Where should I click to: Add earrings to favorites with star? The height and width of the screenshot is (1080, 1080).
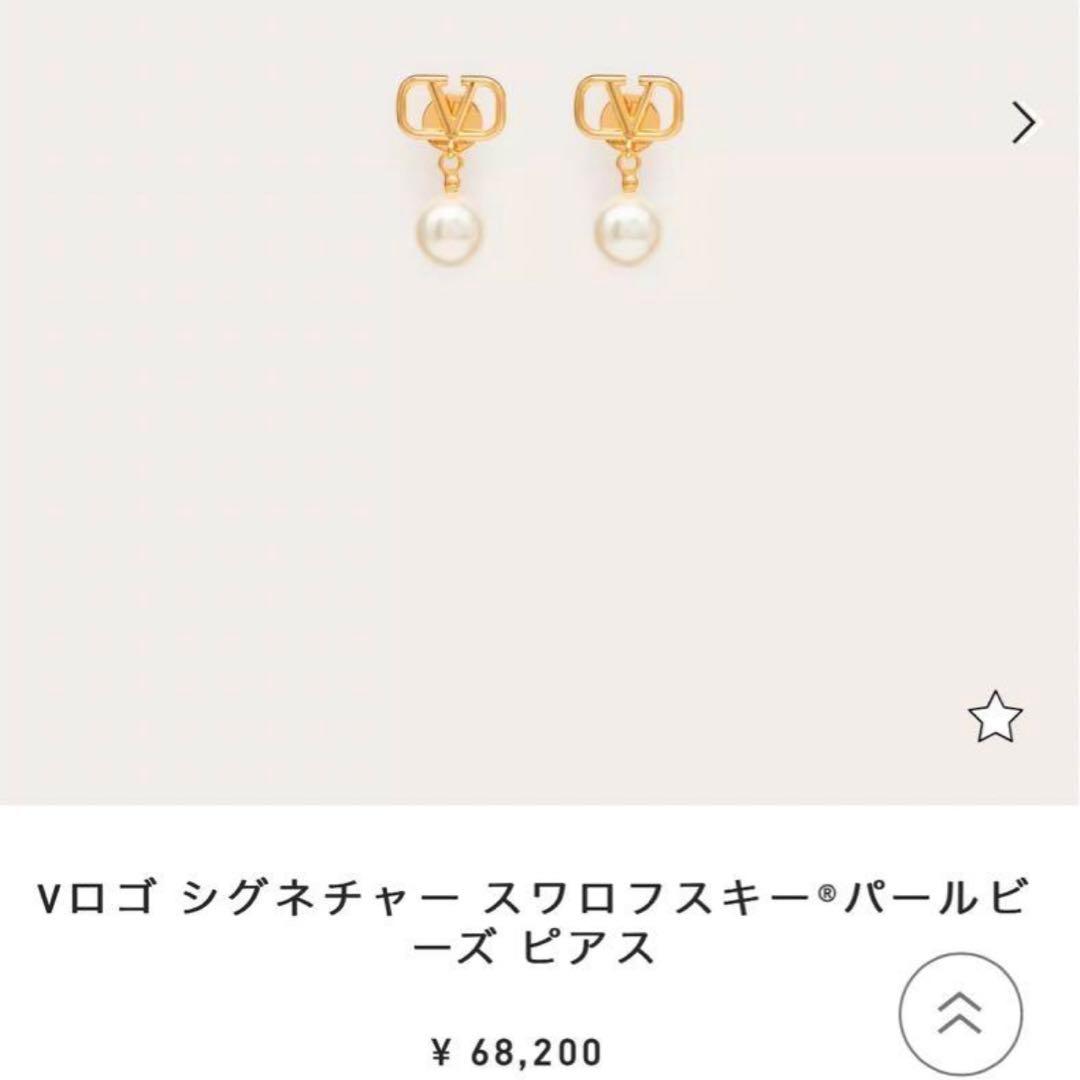click(x=995, y=718)
